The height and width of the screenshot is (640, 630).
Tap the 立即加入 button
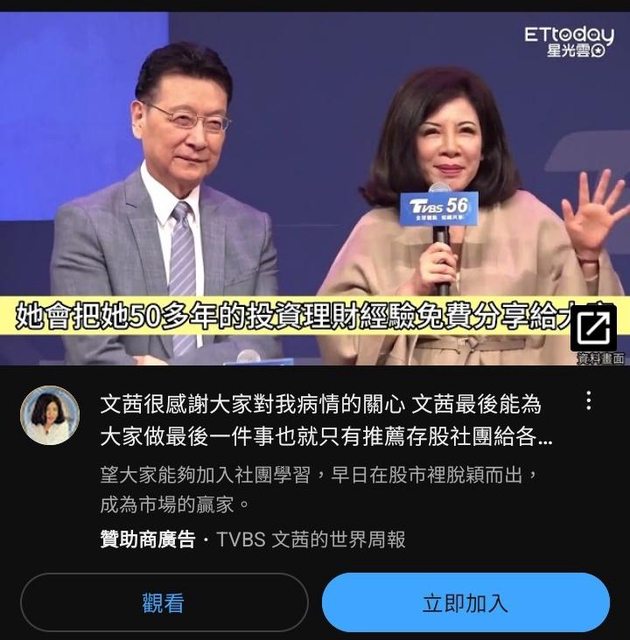coord(465,602)
